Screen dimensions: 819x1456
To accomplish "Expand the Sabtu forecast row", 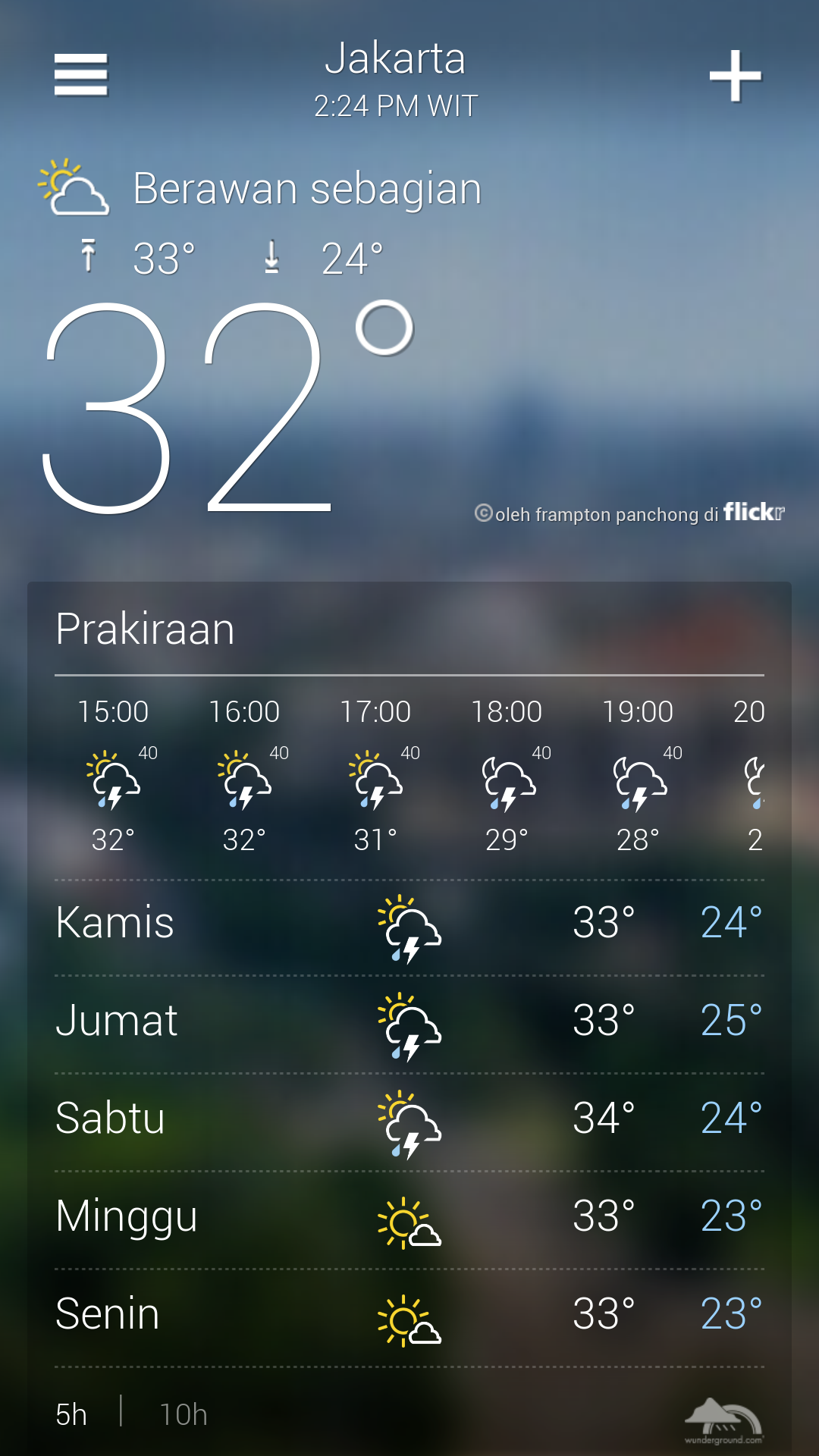I will pyautogui.click(x=409, y=1122).
